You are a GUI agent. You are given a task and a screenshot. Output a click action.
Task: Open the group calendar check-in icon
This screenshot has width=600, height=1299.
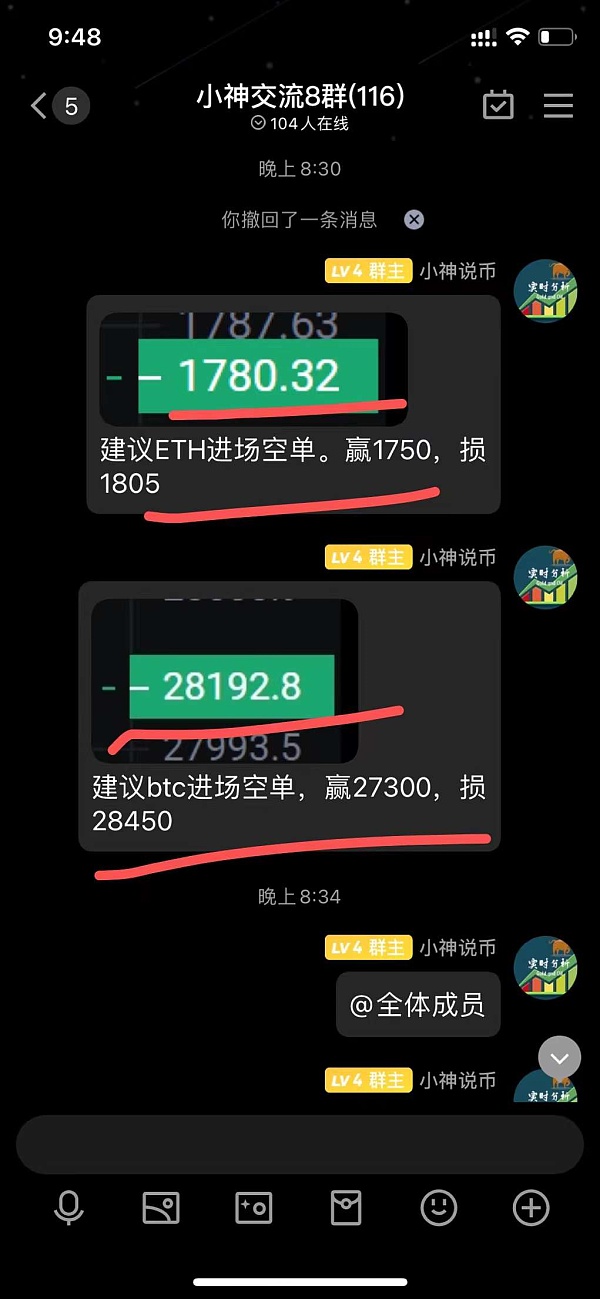coord(498,106)
